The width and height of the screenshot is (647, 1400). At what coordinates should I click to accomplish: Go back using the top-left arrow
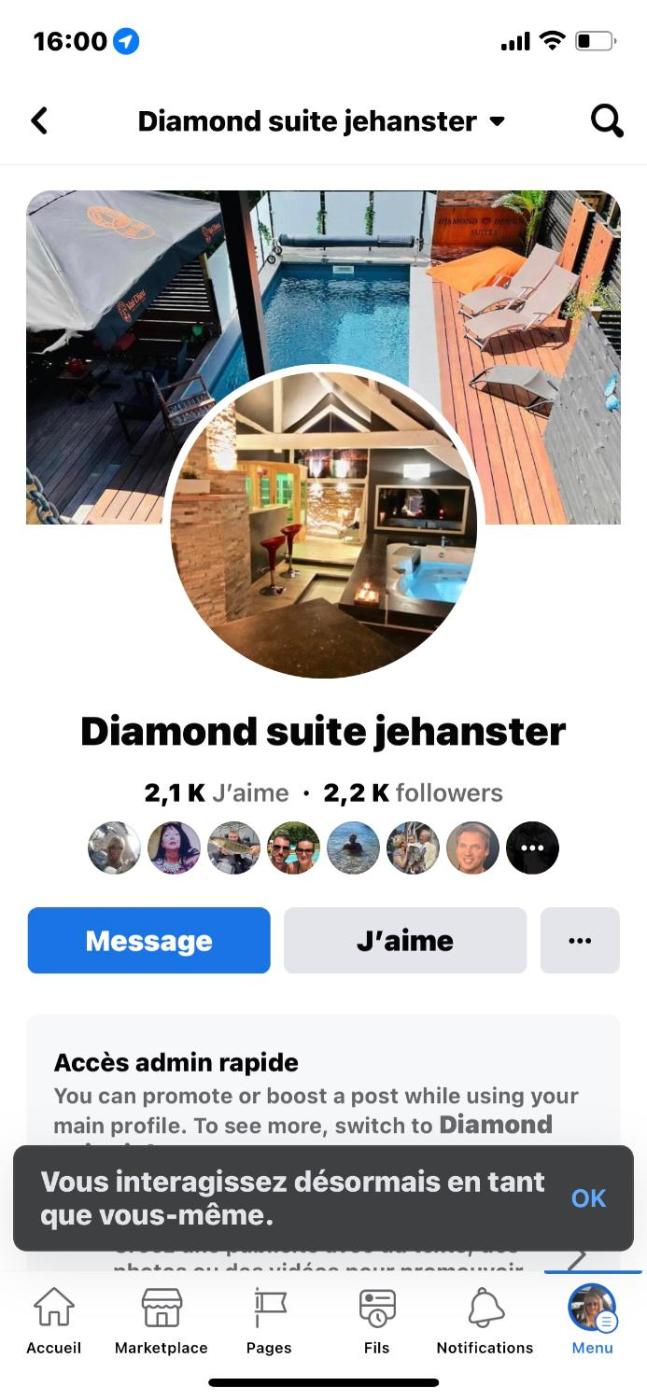pyautogui.click(x=39, y=121)
